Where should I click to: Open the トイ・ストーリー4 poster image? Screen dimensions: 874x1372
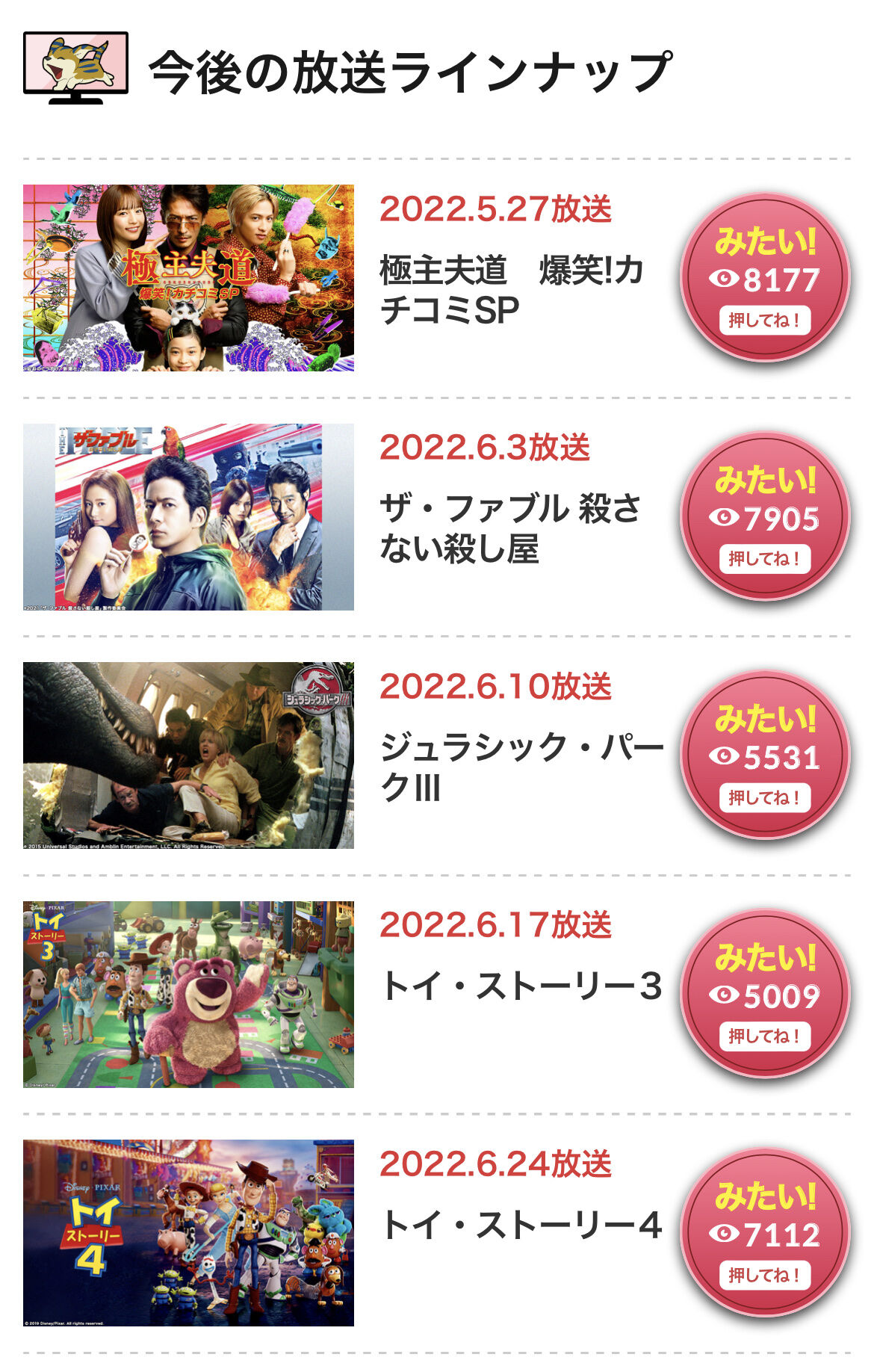click(x=188, y=1233)
